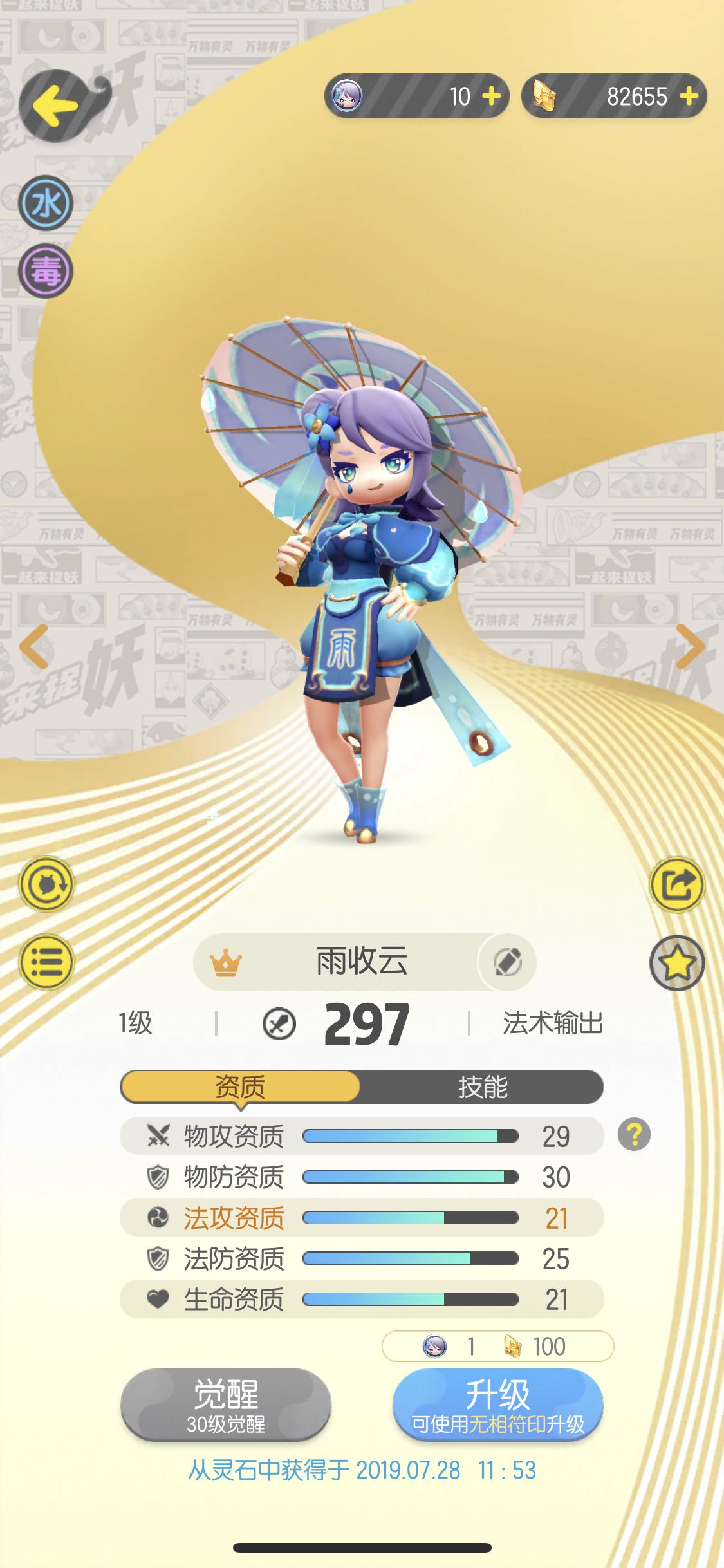Switch to the 资质 tab
The width and height of the screenshot is (724, 1568).
click(240, 1087)
